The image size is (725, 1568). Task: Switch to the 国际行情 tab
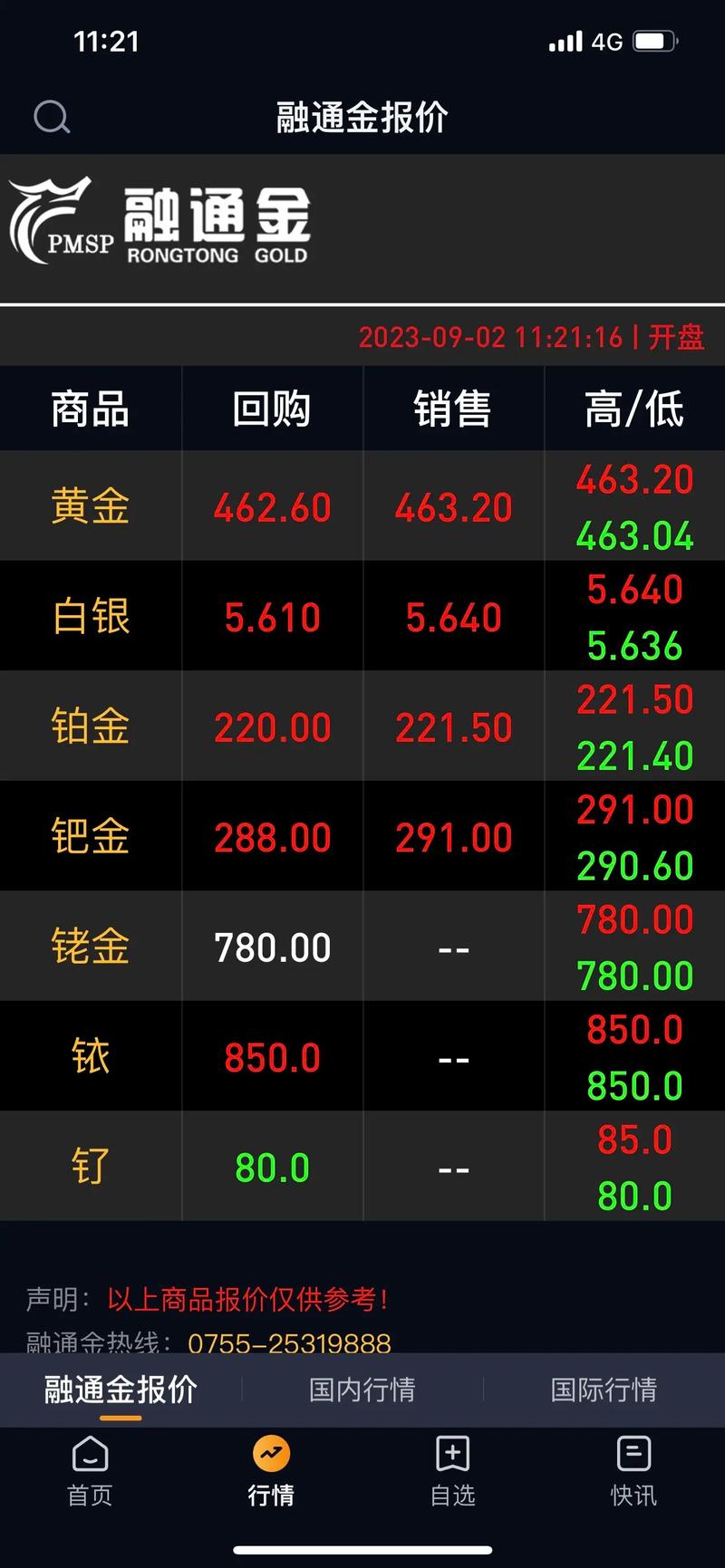click(603, 1390)
